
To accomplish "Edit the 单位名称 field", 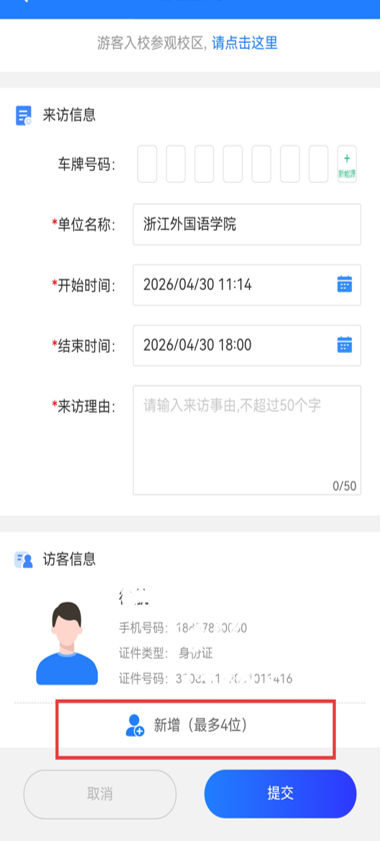I will 247,224.
